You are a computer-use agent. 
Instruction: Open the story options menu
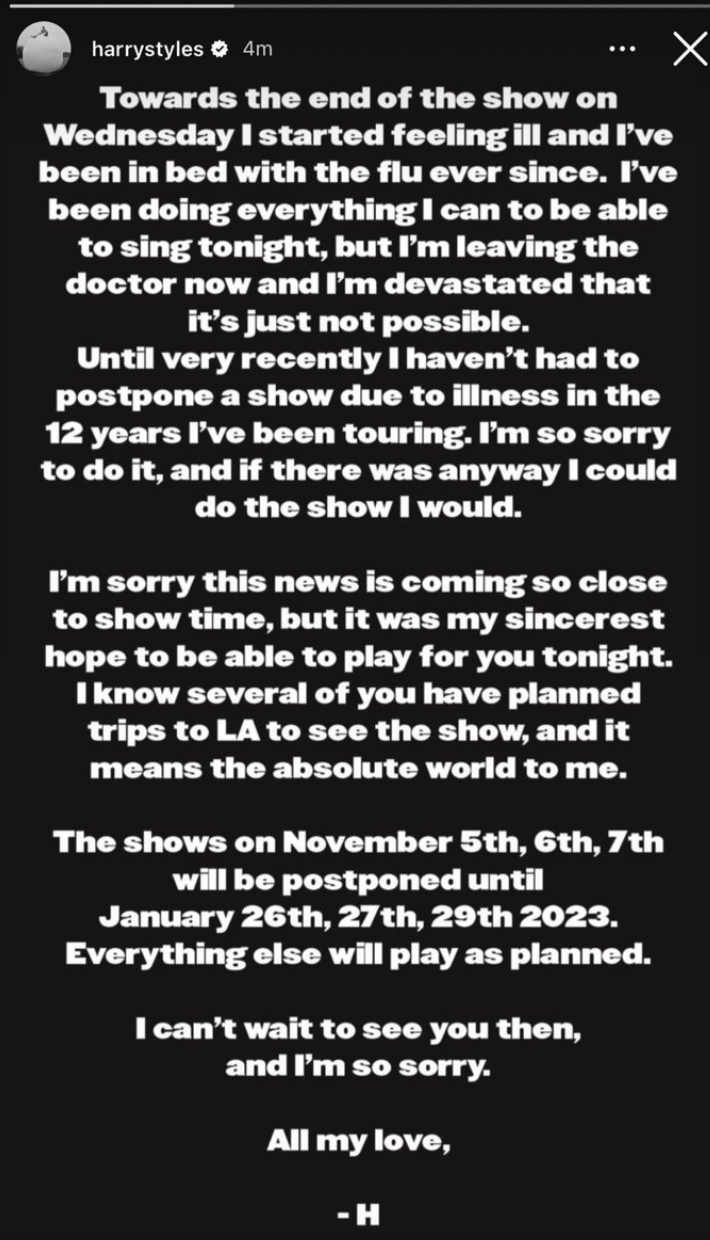[x=623, y=48]
